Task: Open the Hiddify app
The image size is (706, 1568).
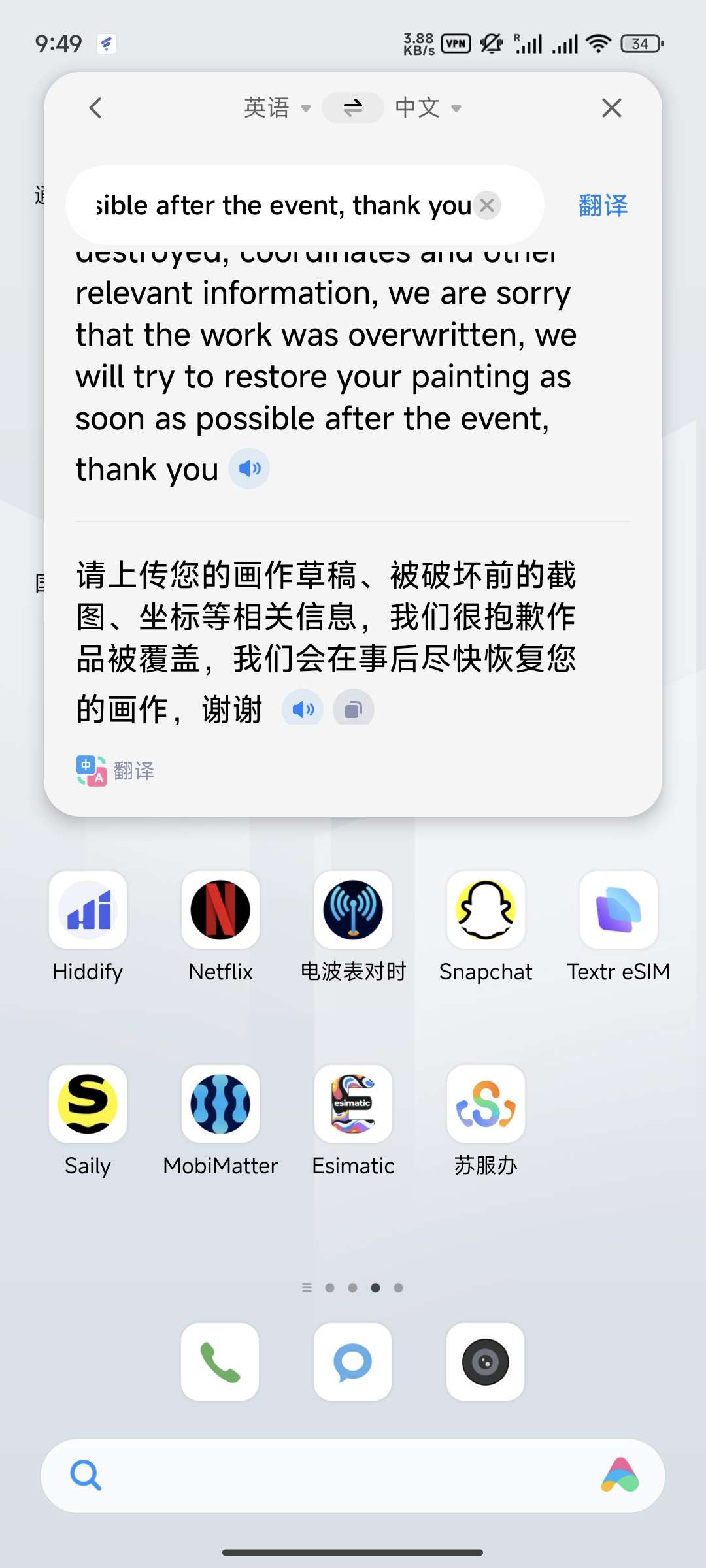Action: pos(88,910)
